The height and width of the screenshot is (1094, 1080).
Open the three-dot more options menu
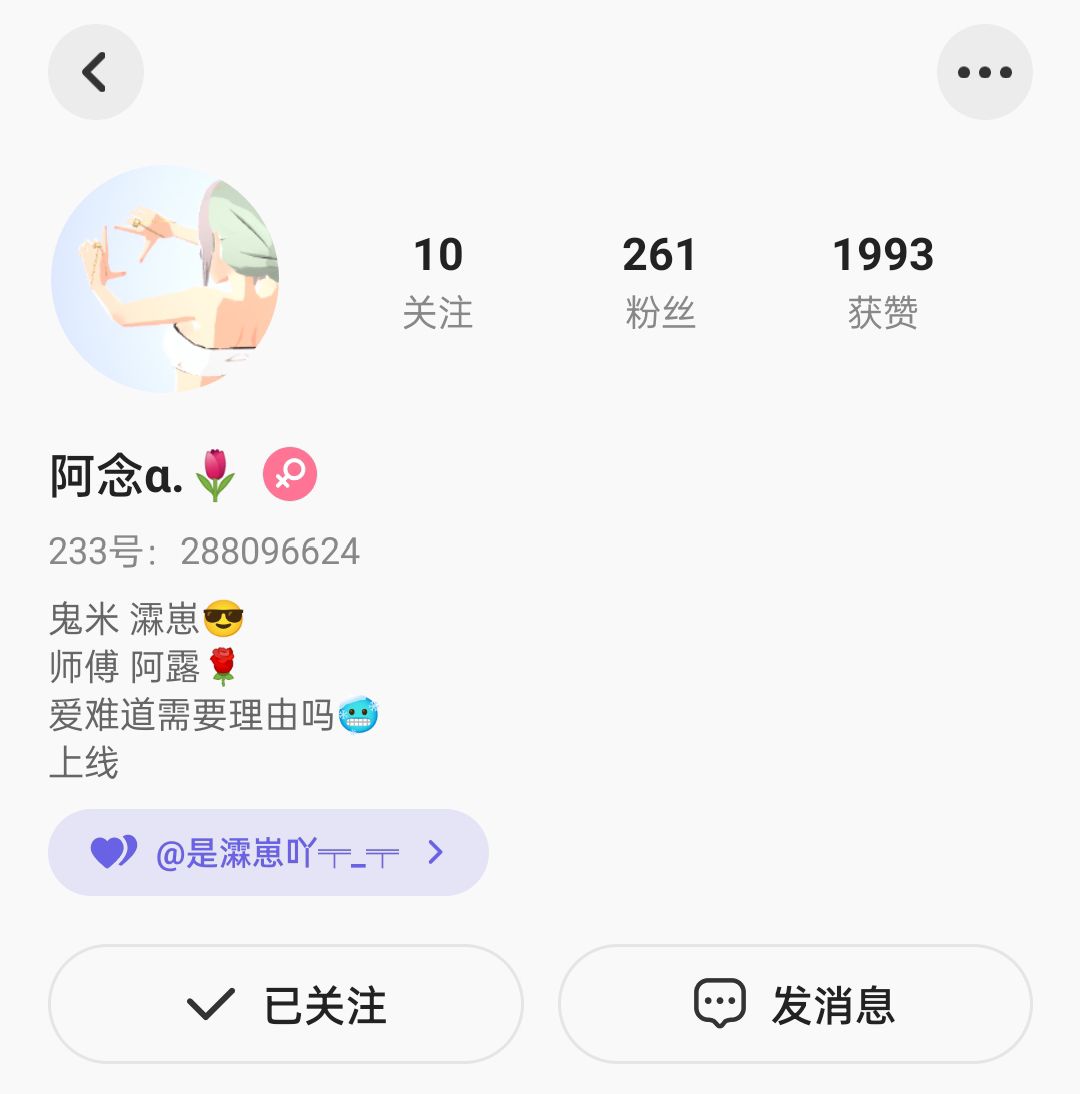click(984, 72)
